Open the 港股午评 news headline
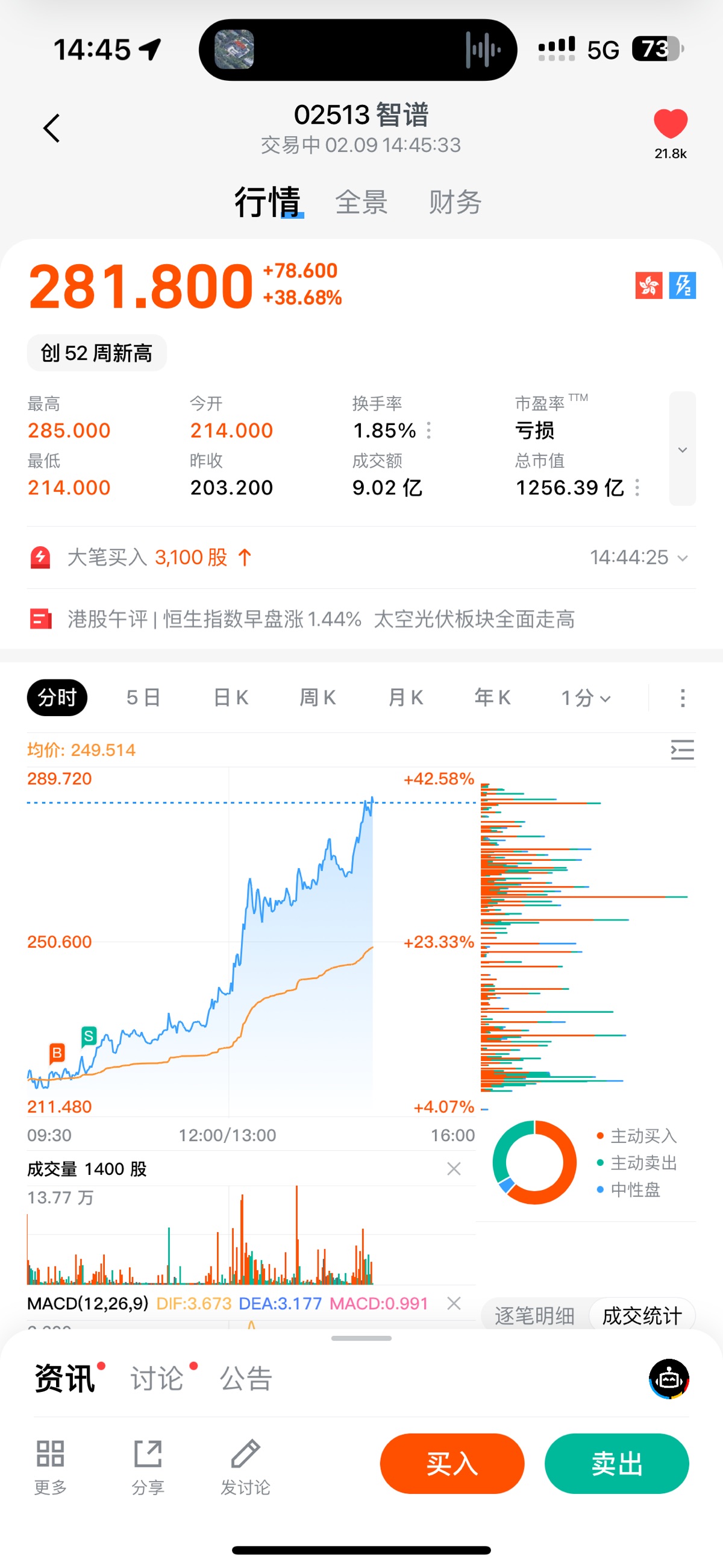723x1568 pixels. click(321, 619)
